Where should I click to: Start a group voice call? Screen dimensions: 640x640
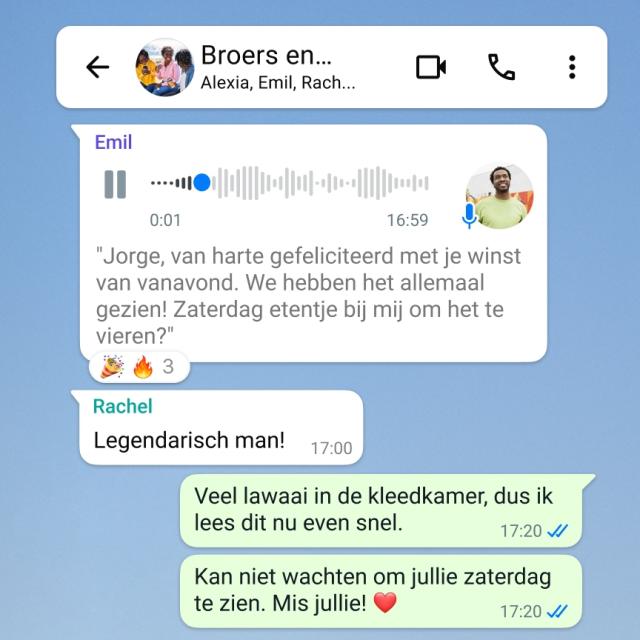pos(501,67)
